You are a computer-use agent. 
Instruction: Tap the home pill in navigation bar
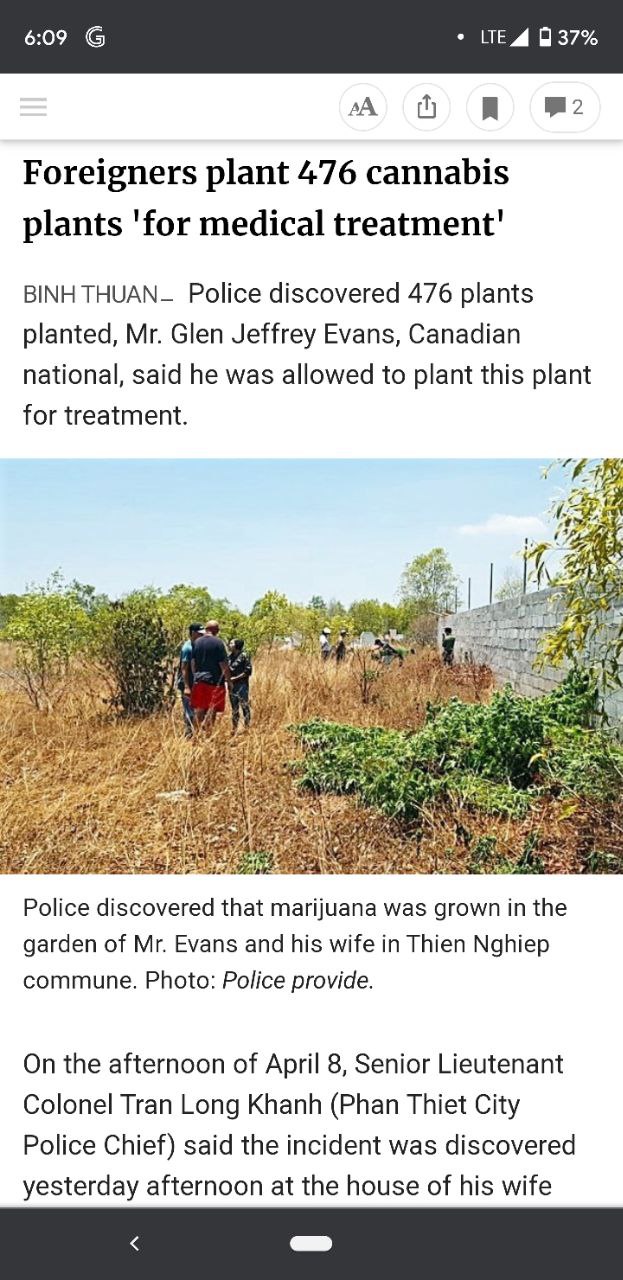(311, 1243)
